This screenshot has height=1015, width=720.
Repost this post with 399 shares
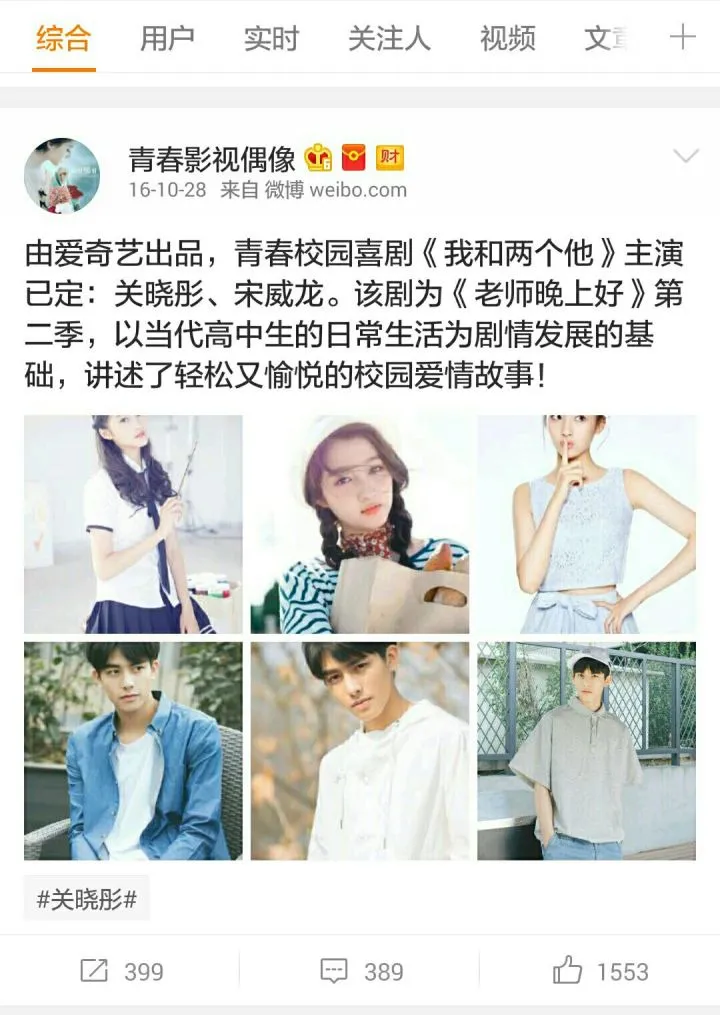[120, 971]
